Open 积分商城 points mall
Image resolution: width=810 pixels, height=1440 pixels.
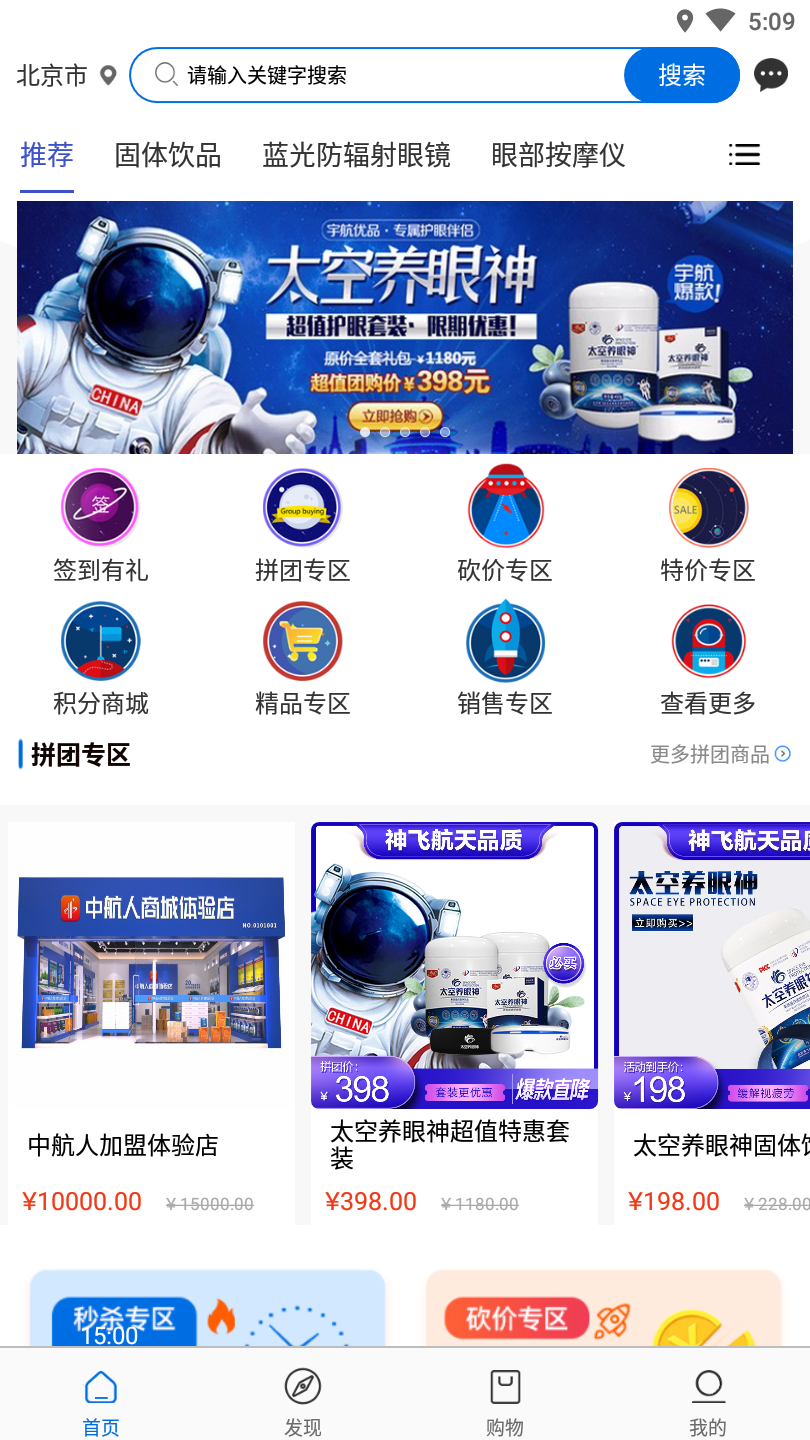100,658
